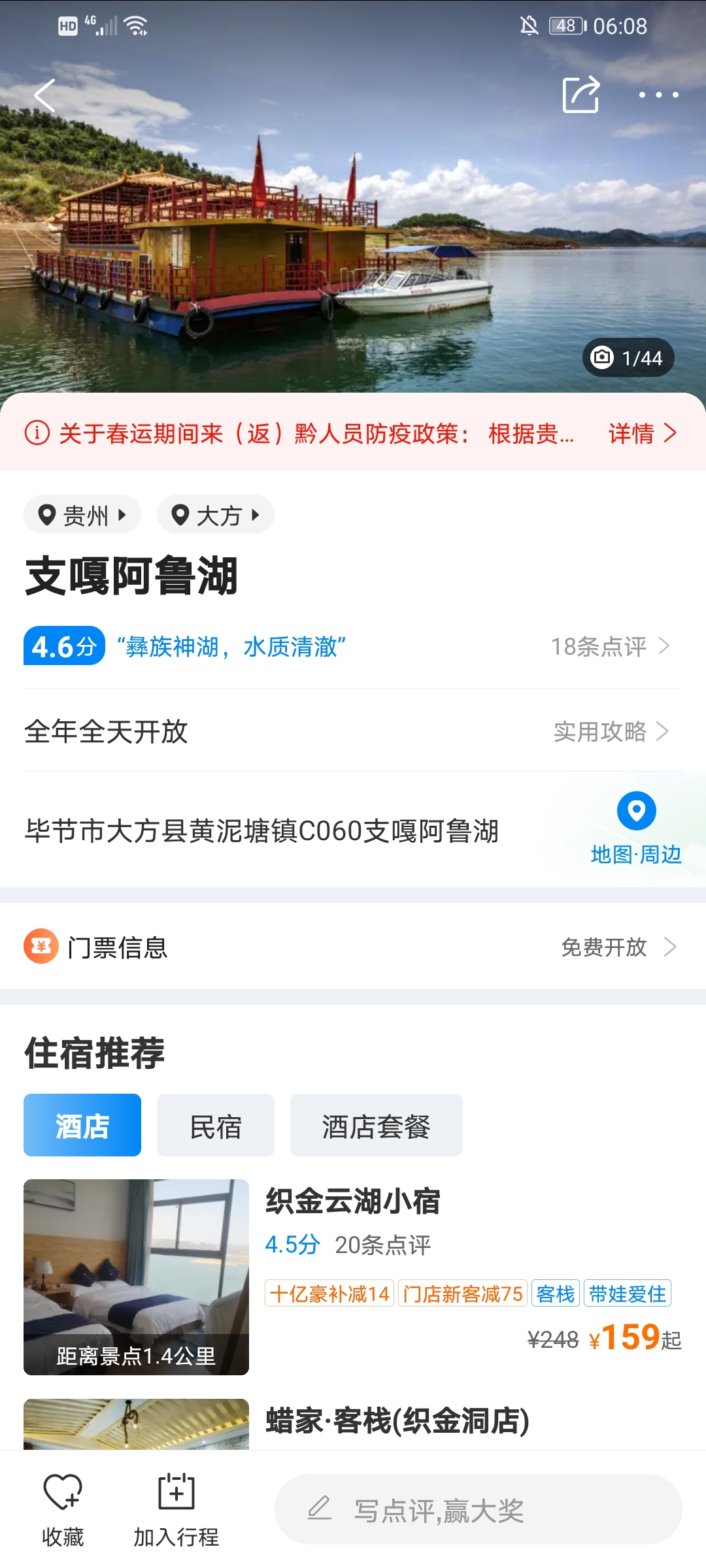This screenshot has width=706, height=1568.
Task: Open the three-dot overflow menu
Action: pyautogui.click(x=658, y=95)
